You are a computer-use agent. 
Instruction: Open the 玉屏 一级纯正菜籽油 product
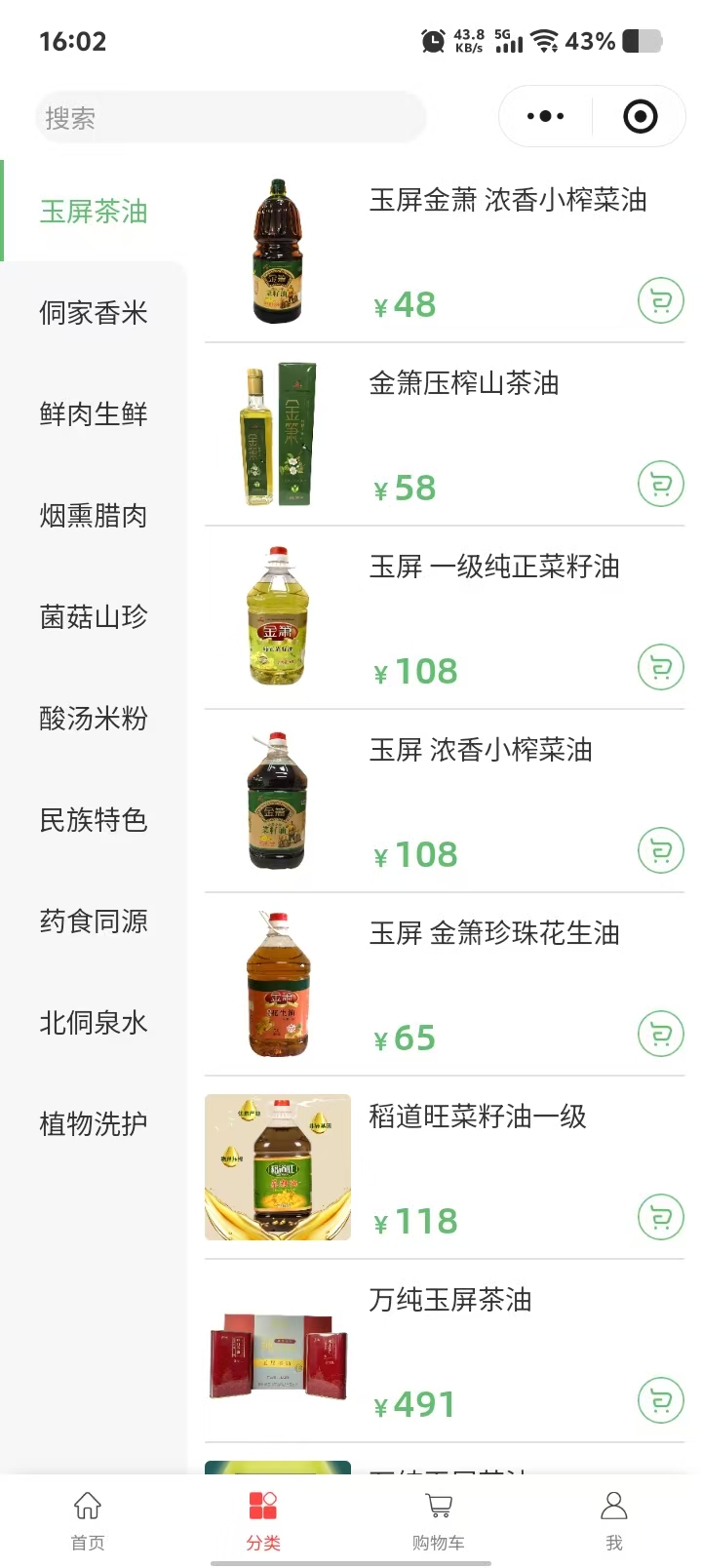pyautogui.click(x=493, y=568)
